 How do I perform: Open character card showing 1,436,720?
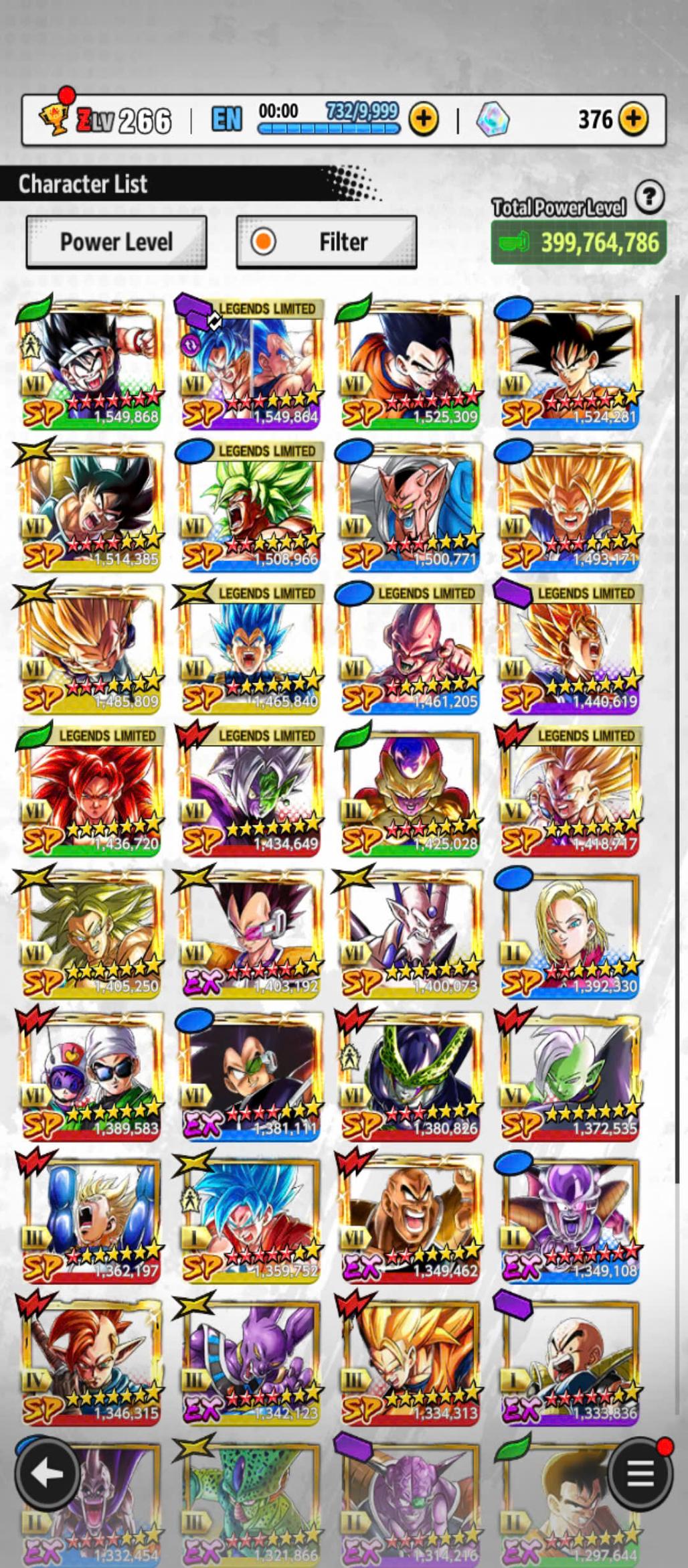(x=90, y=791)
